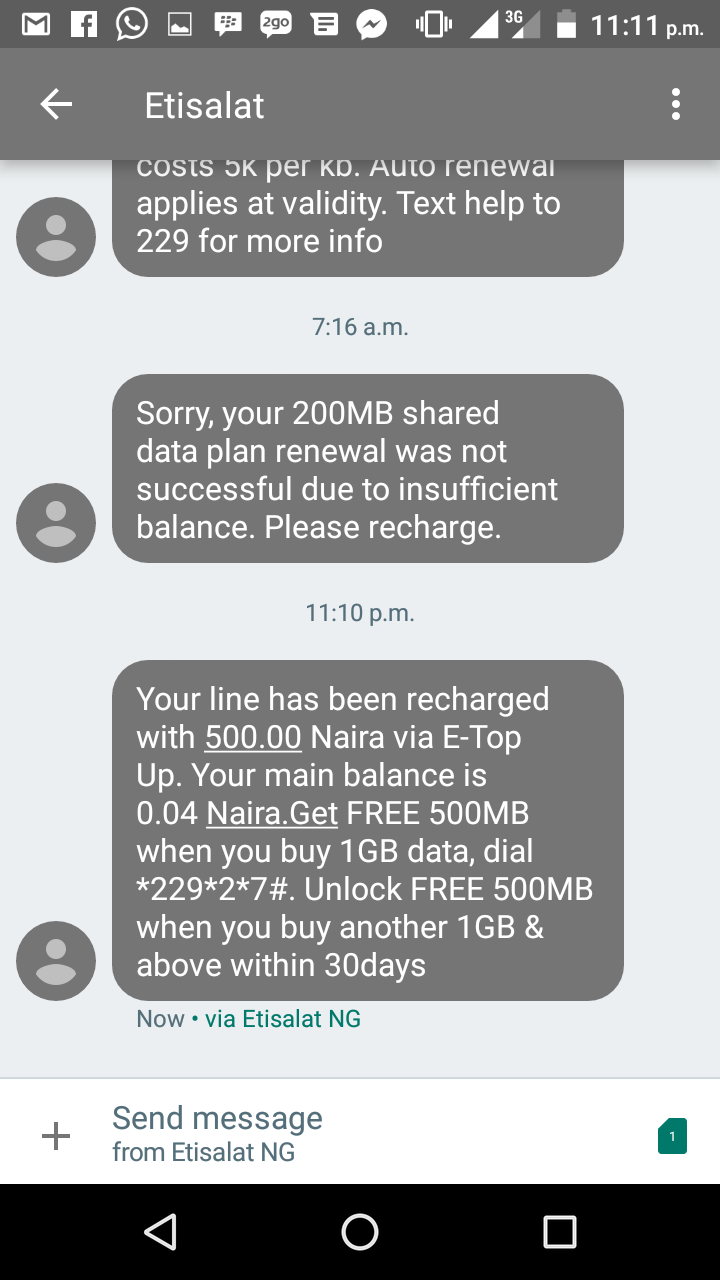Tap the SIM 1 send button
Screen dimensions: 720x1280
point(672,1136)
